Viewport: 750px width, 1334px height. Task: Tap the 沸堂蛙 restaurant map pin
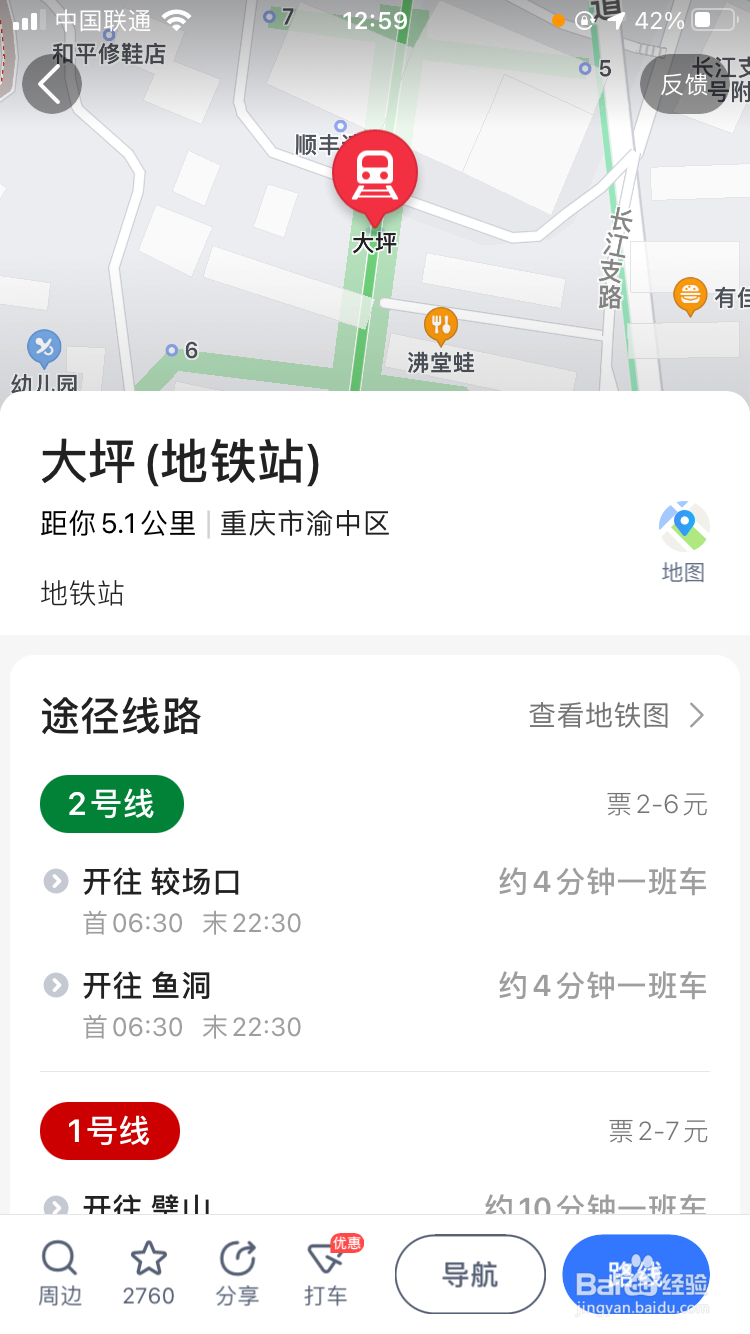point(441,325)
